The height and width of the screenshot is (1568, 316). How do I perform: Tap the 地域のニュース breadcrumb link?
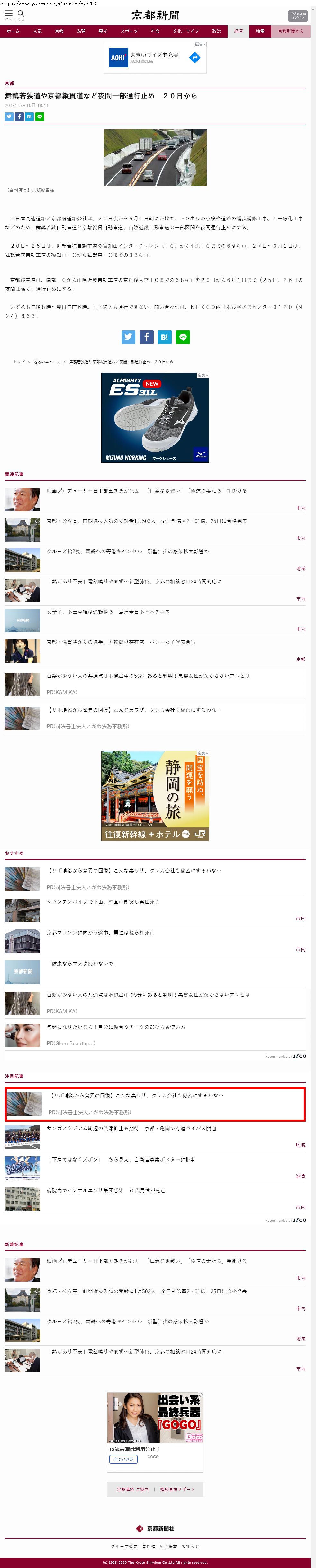47,361
